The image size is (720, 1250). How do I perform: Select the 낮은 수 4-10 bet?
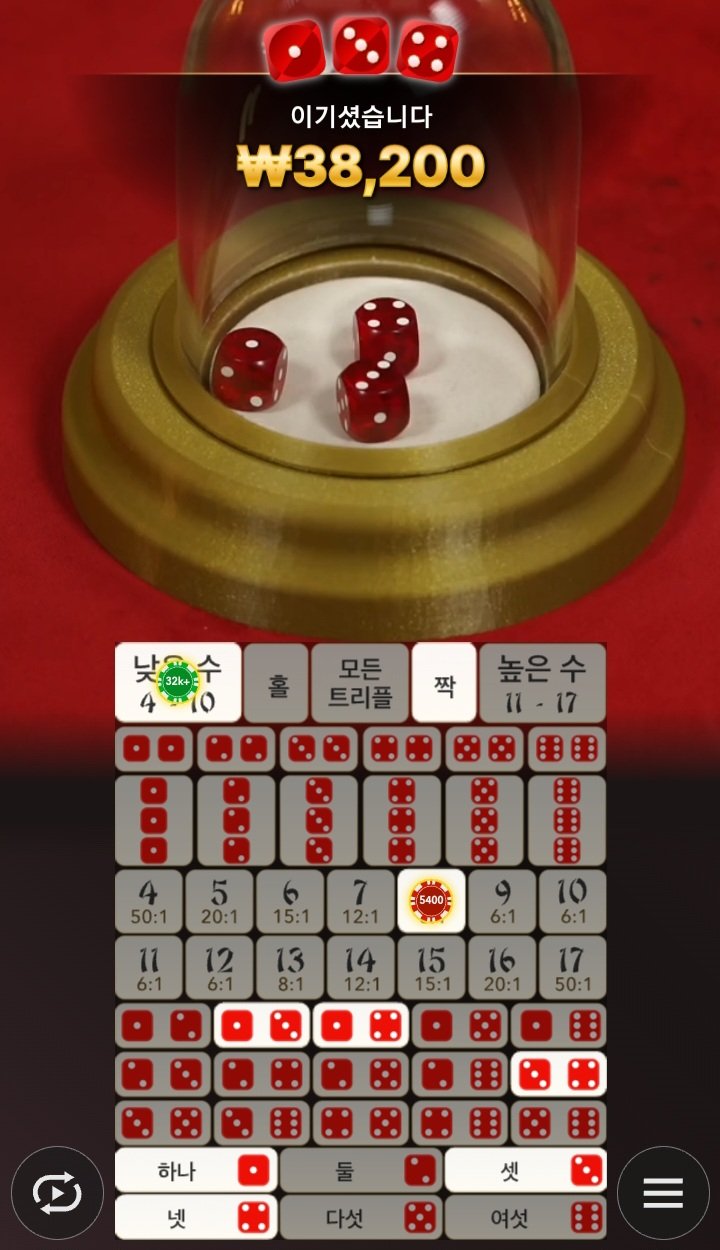(178, 682)
